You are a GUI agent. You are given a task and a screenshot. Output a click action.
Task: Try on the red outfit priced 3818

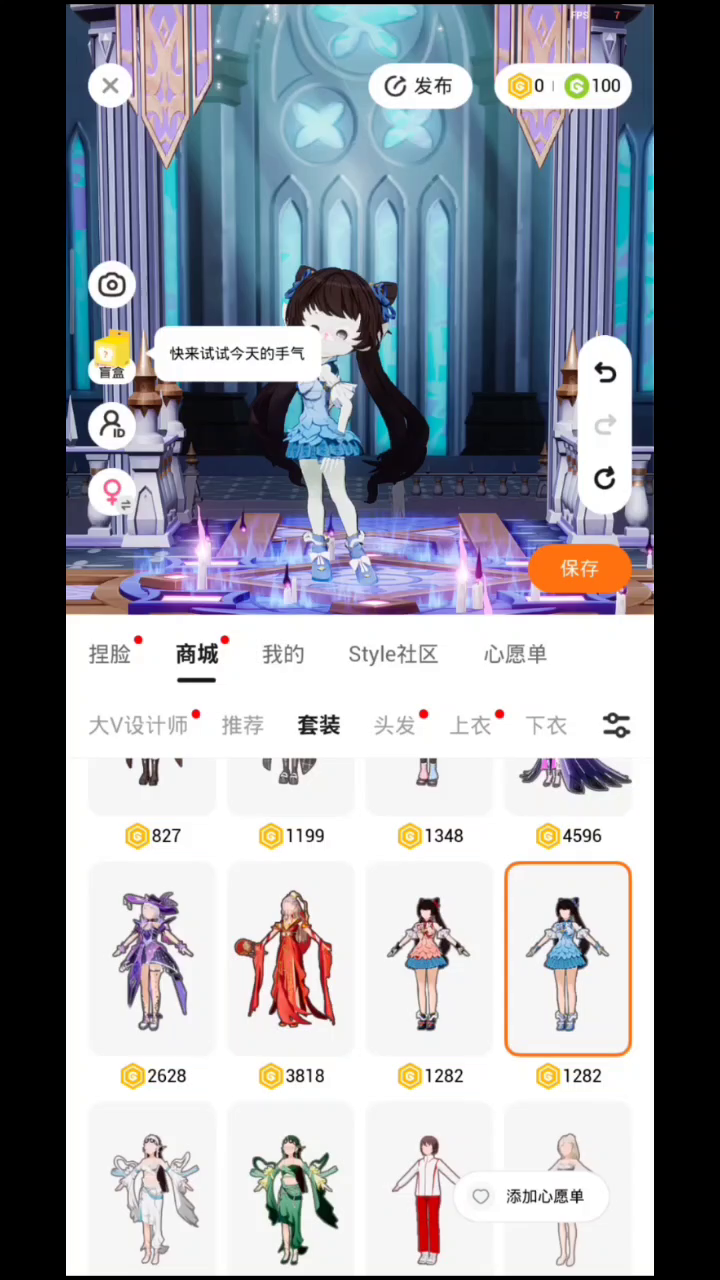coord(291,958)
